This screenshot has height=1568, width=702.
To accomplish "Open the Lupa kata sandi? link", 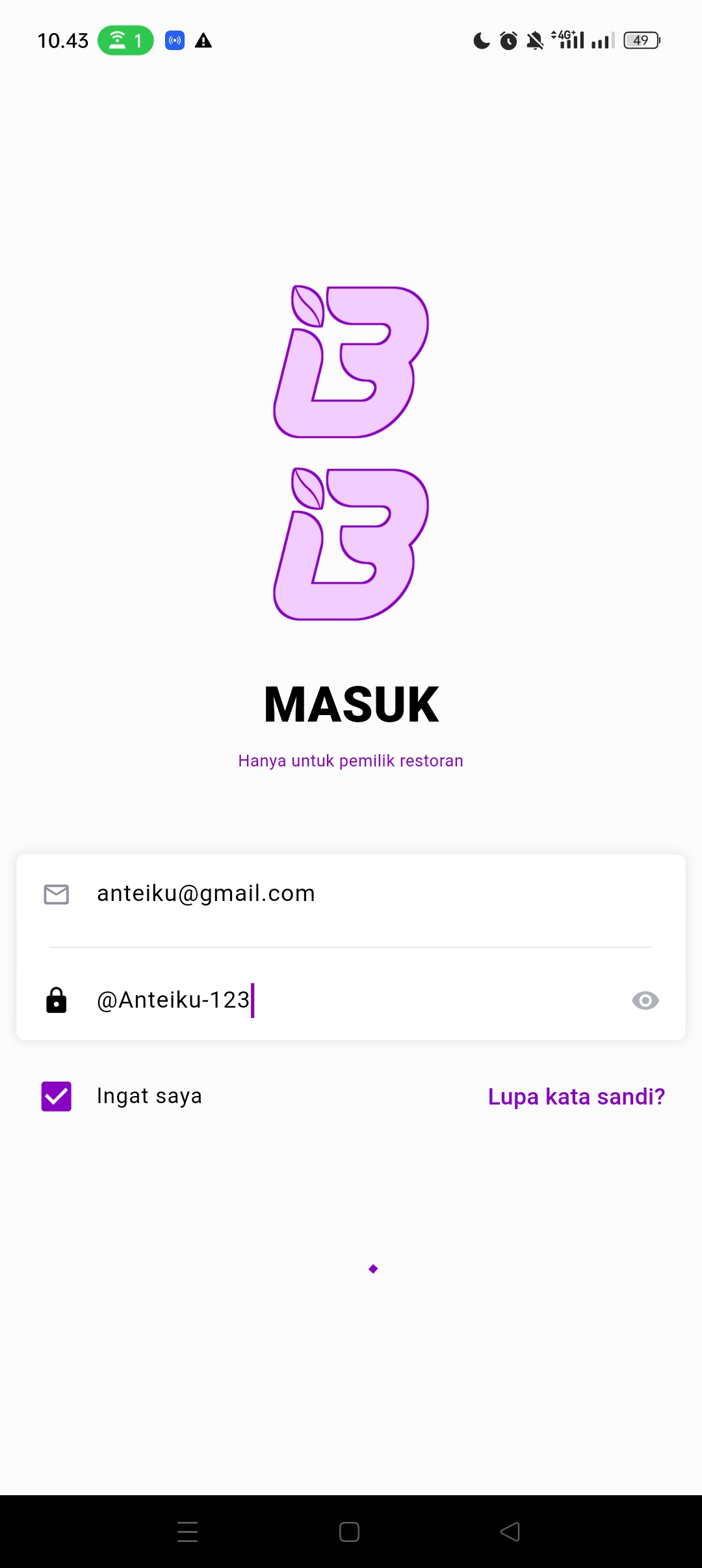I will (577, 1097).
